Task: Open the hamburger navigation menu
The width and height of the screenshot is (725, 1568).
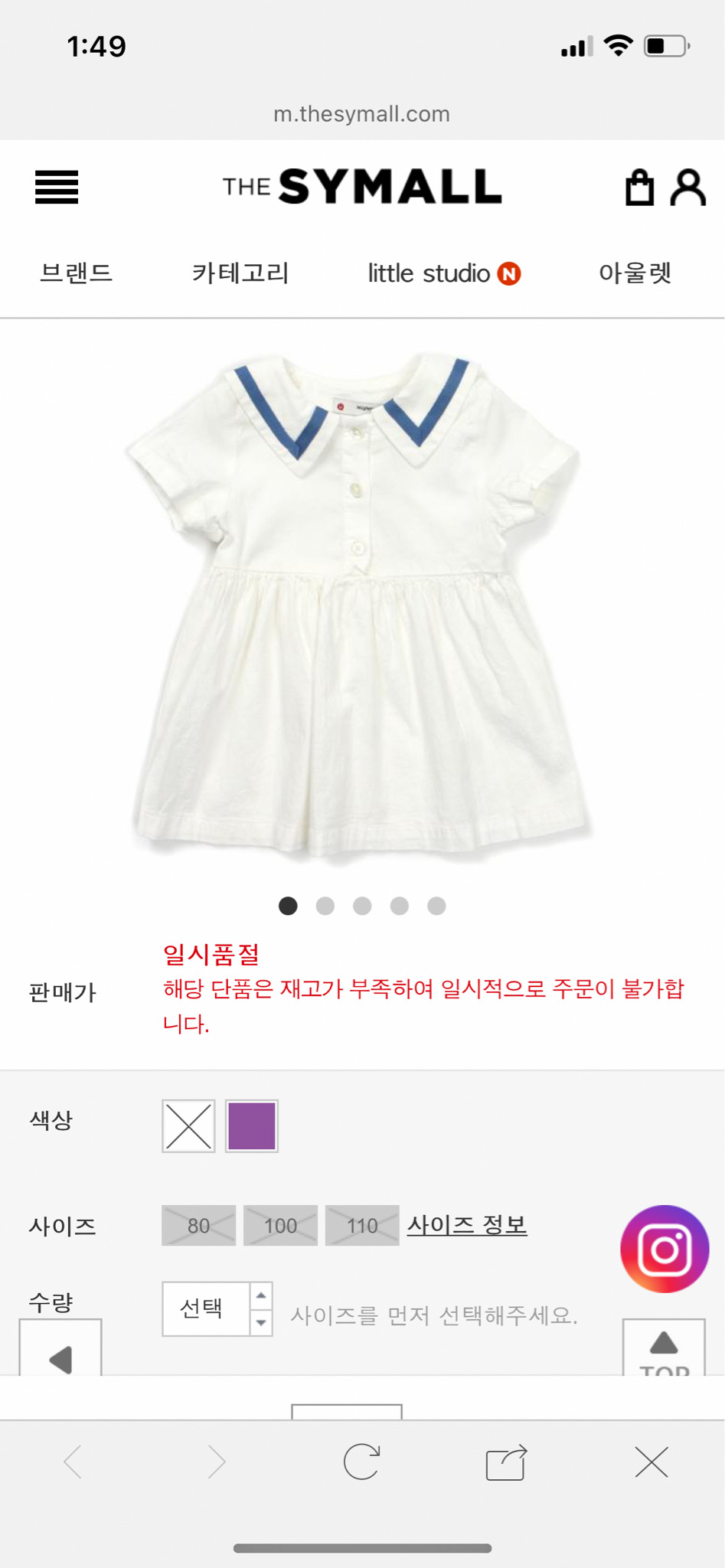Action: (x=56, y=188)
